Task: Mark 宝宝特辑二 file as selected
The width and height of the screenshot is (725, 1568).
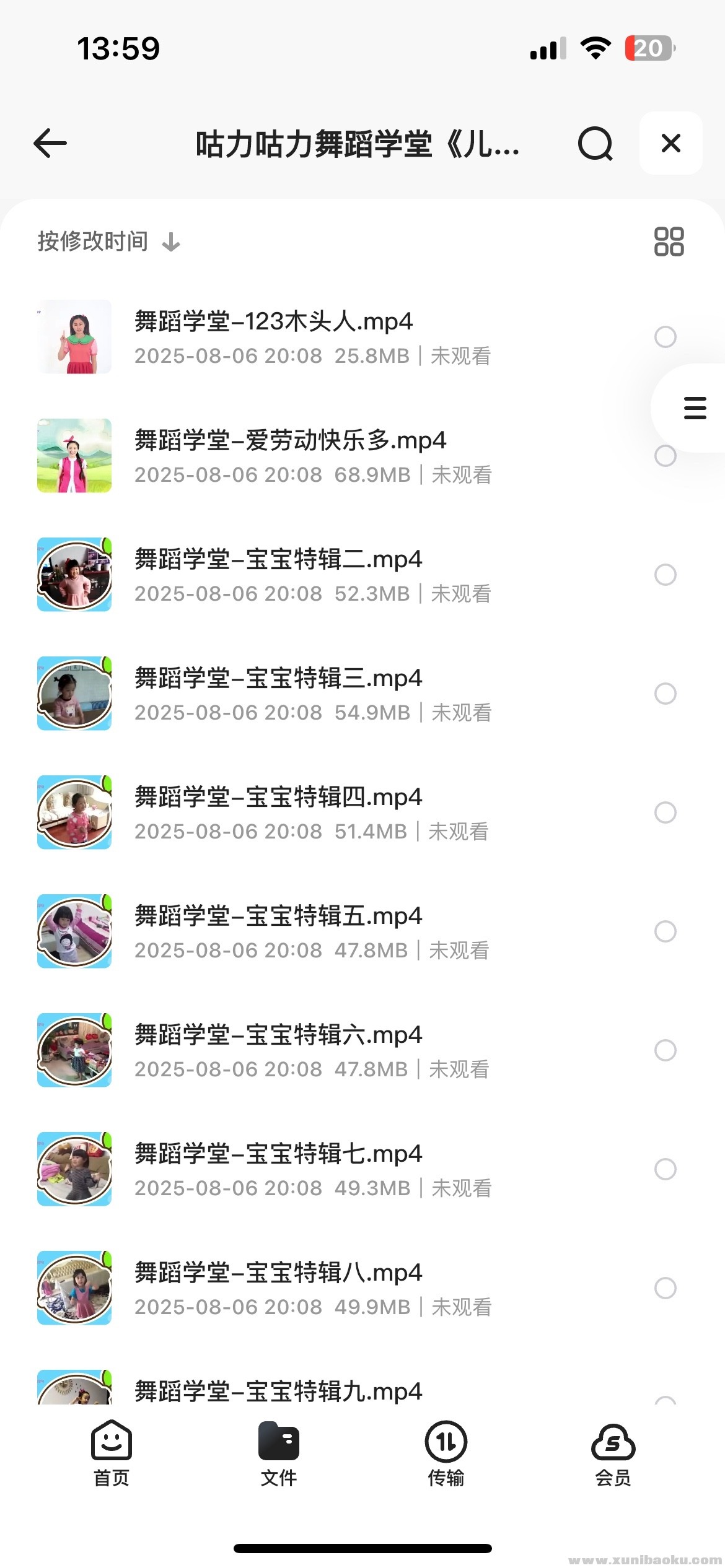Action: point(665,575)
